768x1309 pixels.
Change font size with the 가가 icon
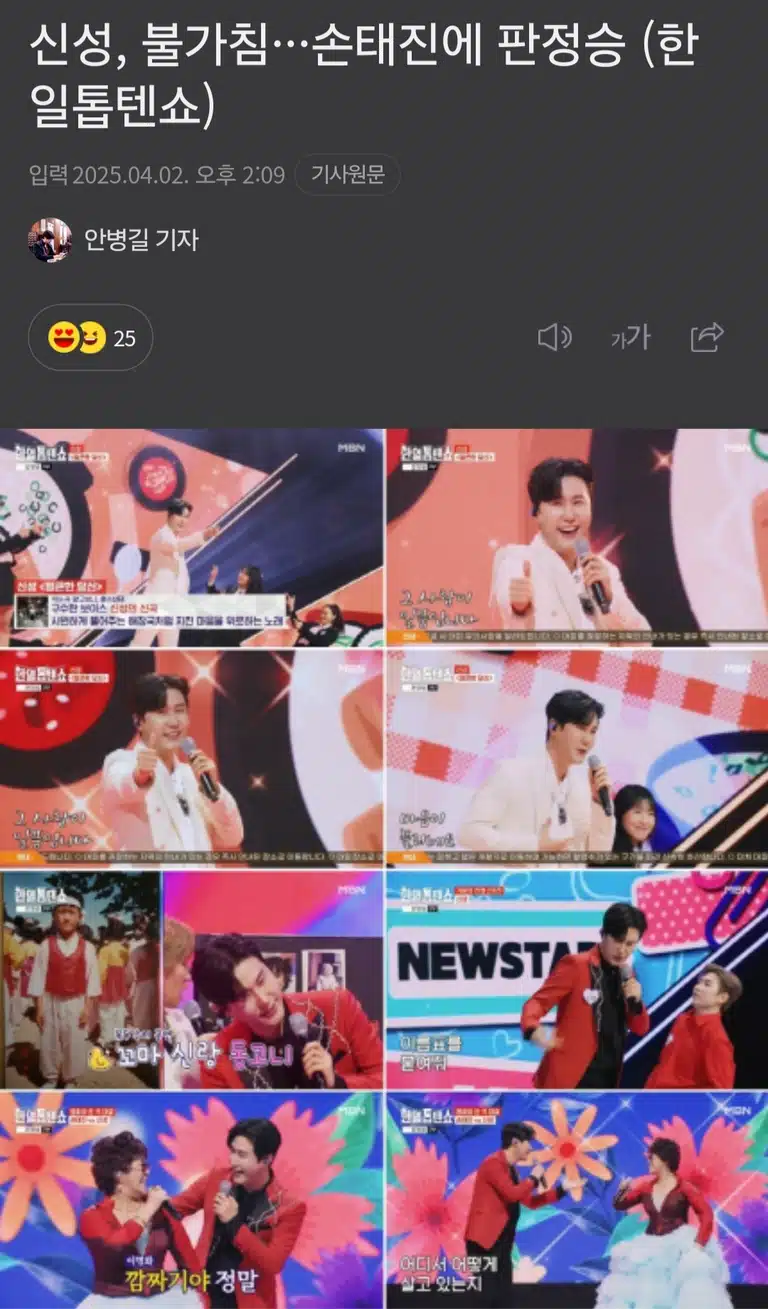pyautogui.click(x=630, y=338)
